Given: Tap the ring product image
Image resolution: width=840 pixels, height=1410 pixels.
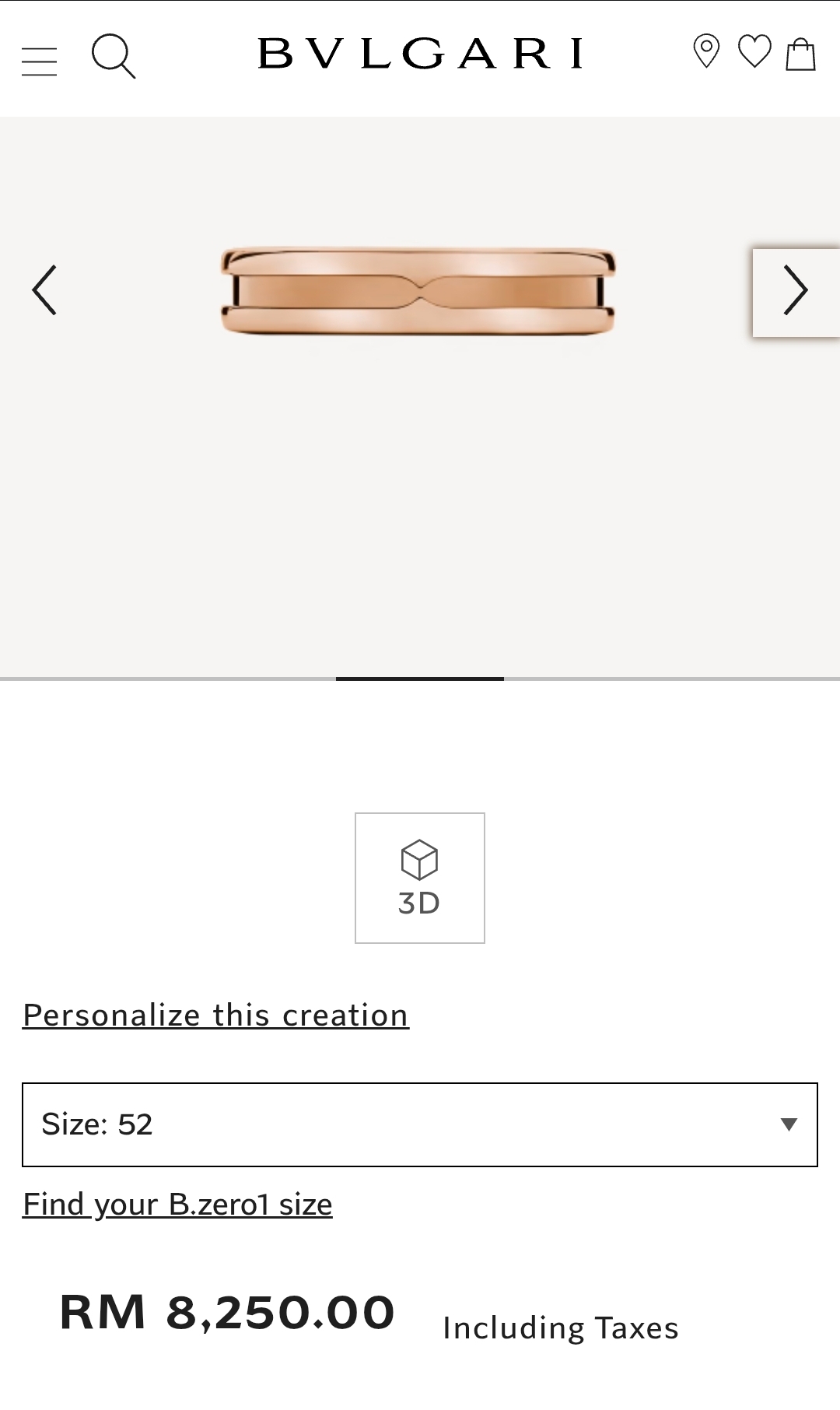Looking at the screenshot, I should (x=418, y=292).
